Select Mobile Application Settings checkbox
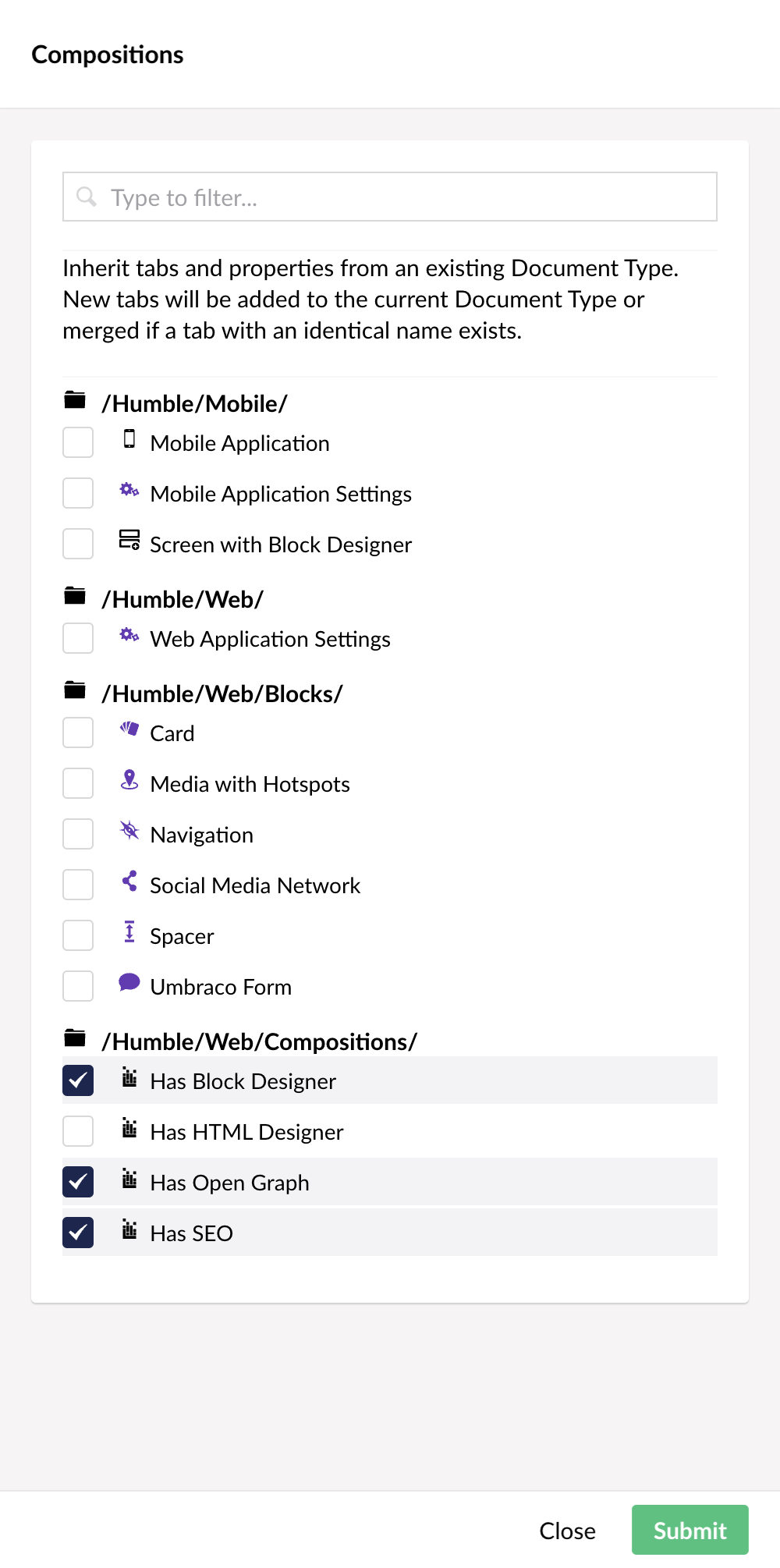 click(78, 493)
